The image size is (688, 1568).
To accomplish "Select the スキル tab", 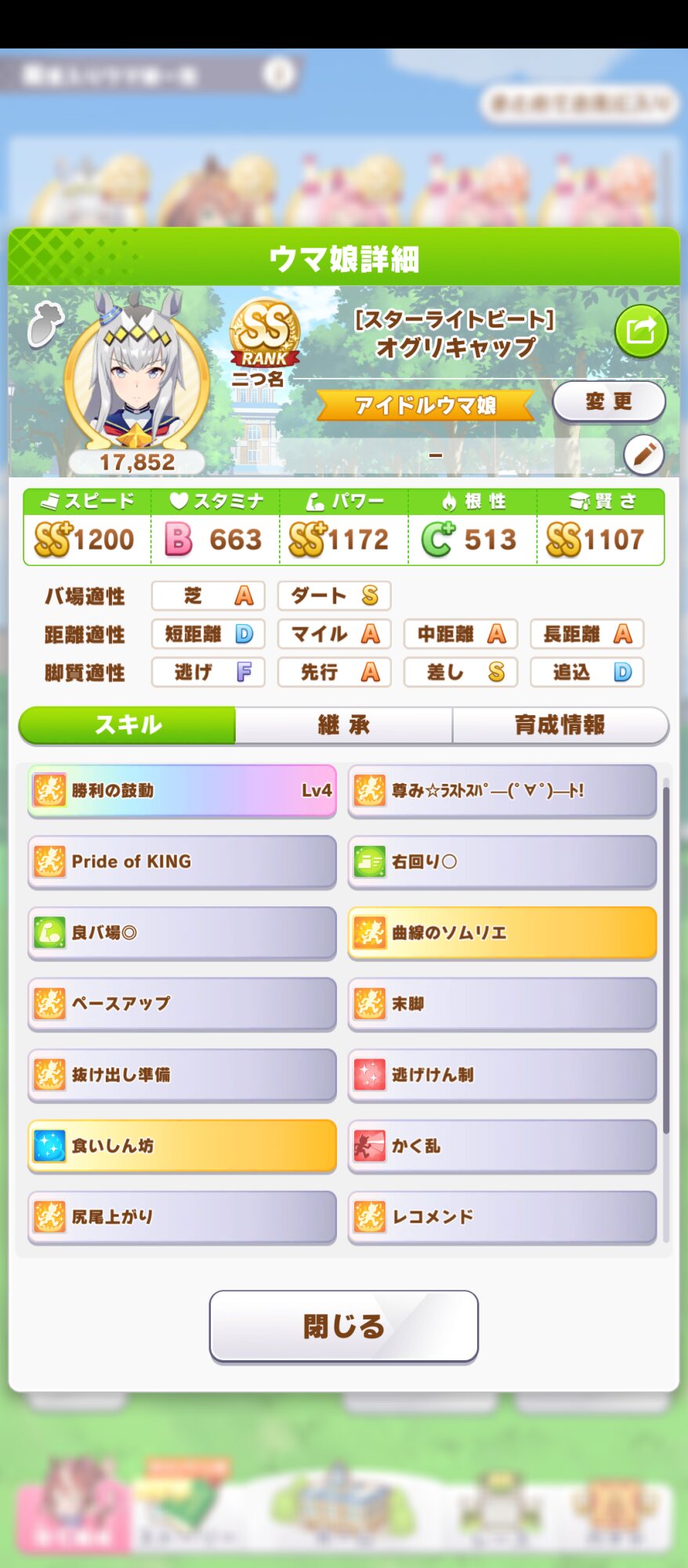I will click(127, 725).
